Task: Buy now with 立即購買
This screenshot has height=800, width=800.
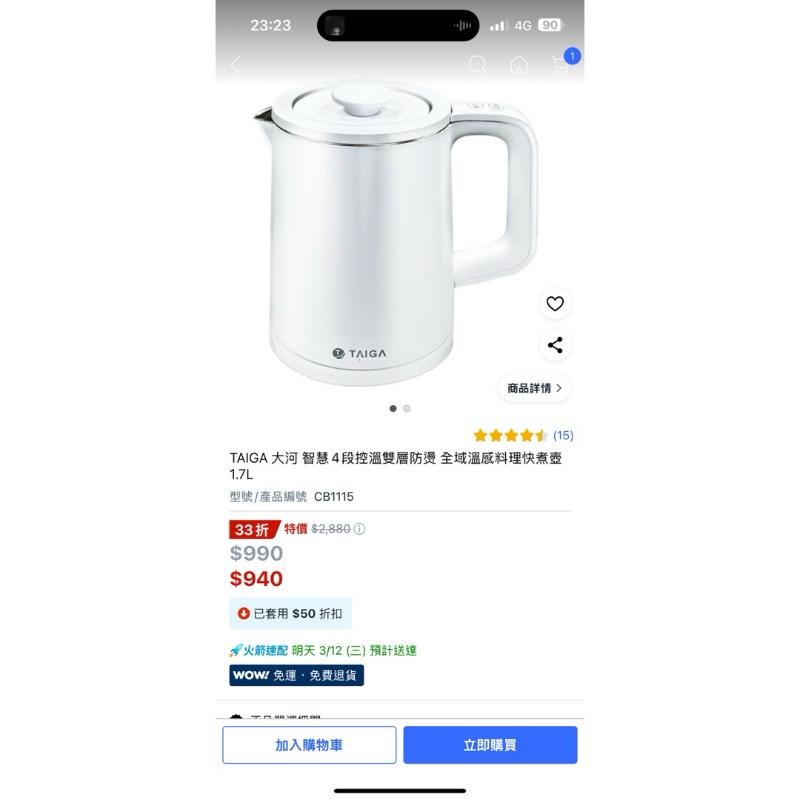Action: pyautogui.click(x=490, y=745)
